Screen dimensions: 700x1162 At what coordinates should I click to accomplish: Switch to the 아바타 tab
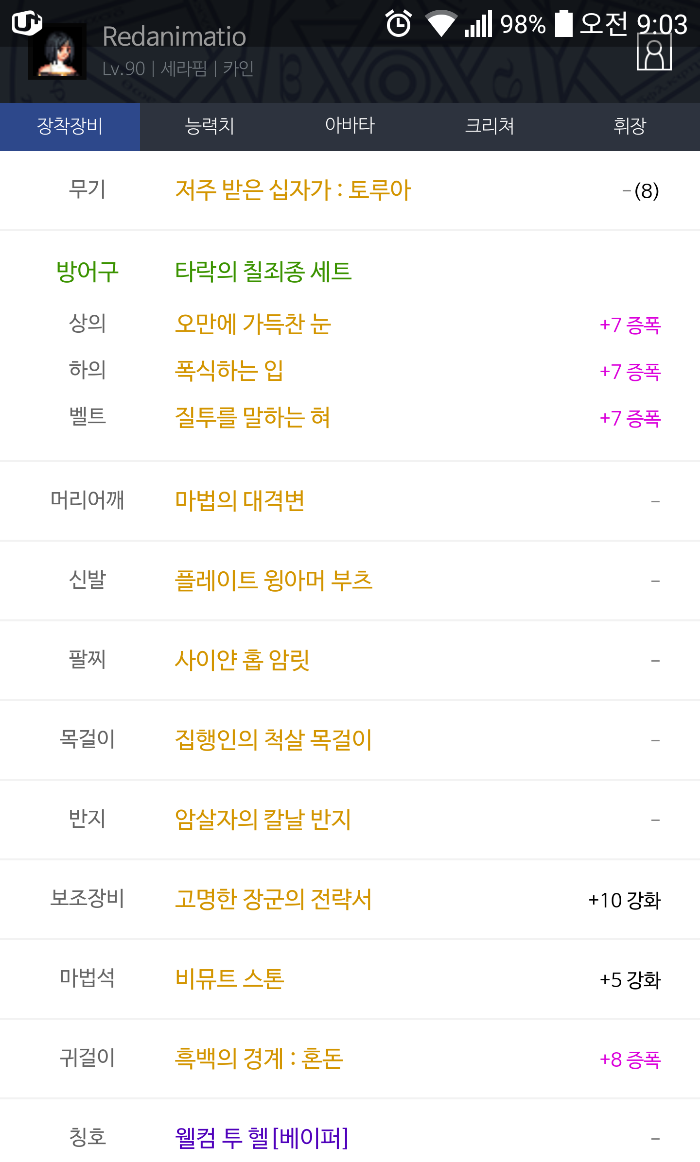tap(349, 126)
